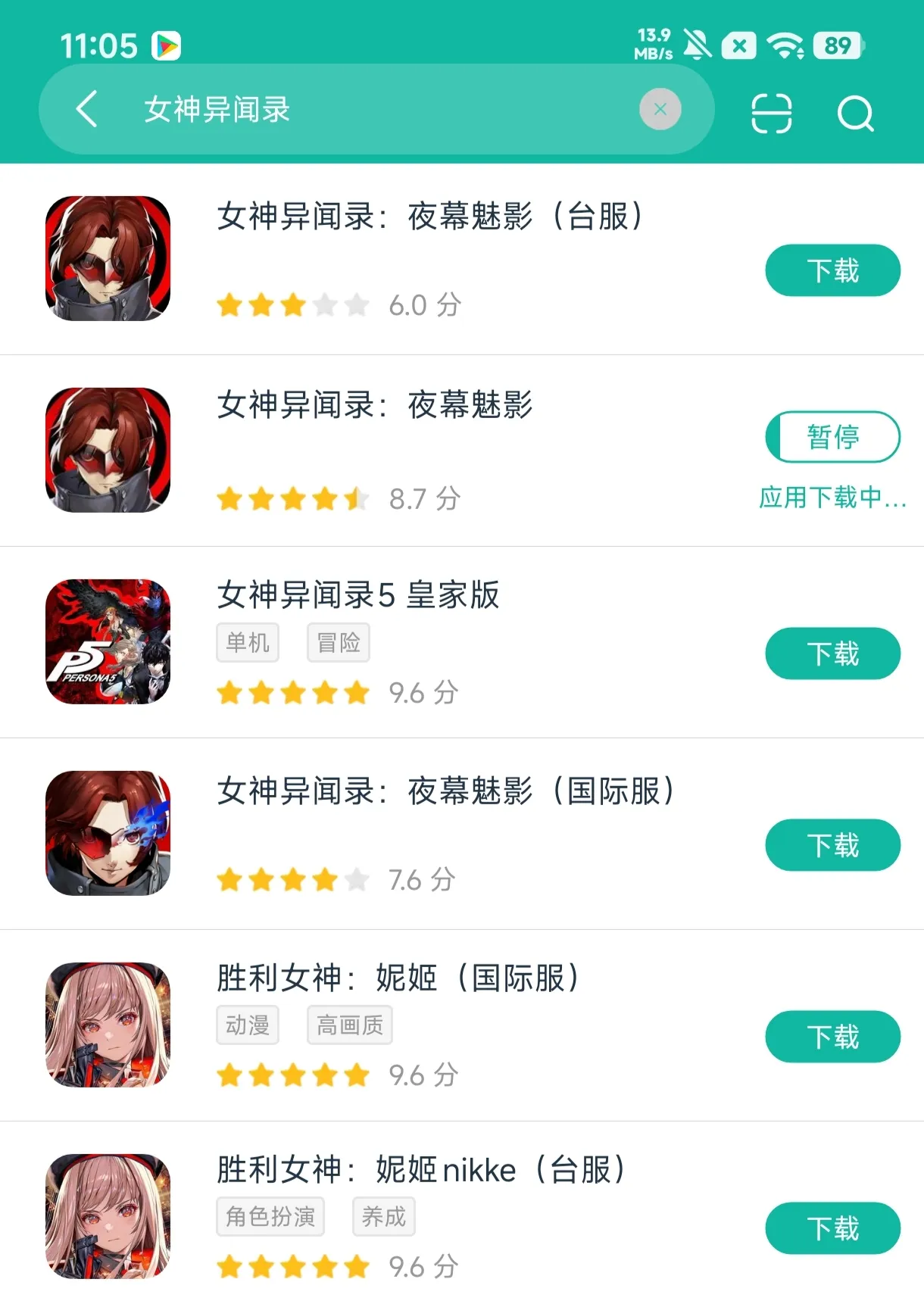The image size is (924, 1301).
Task: Select the 冒险 tag on 女神异闻录5
Action: [339, 641]
